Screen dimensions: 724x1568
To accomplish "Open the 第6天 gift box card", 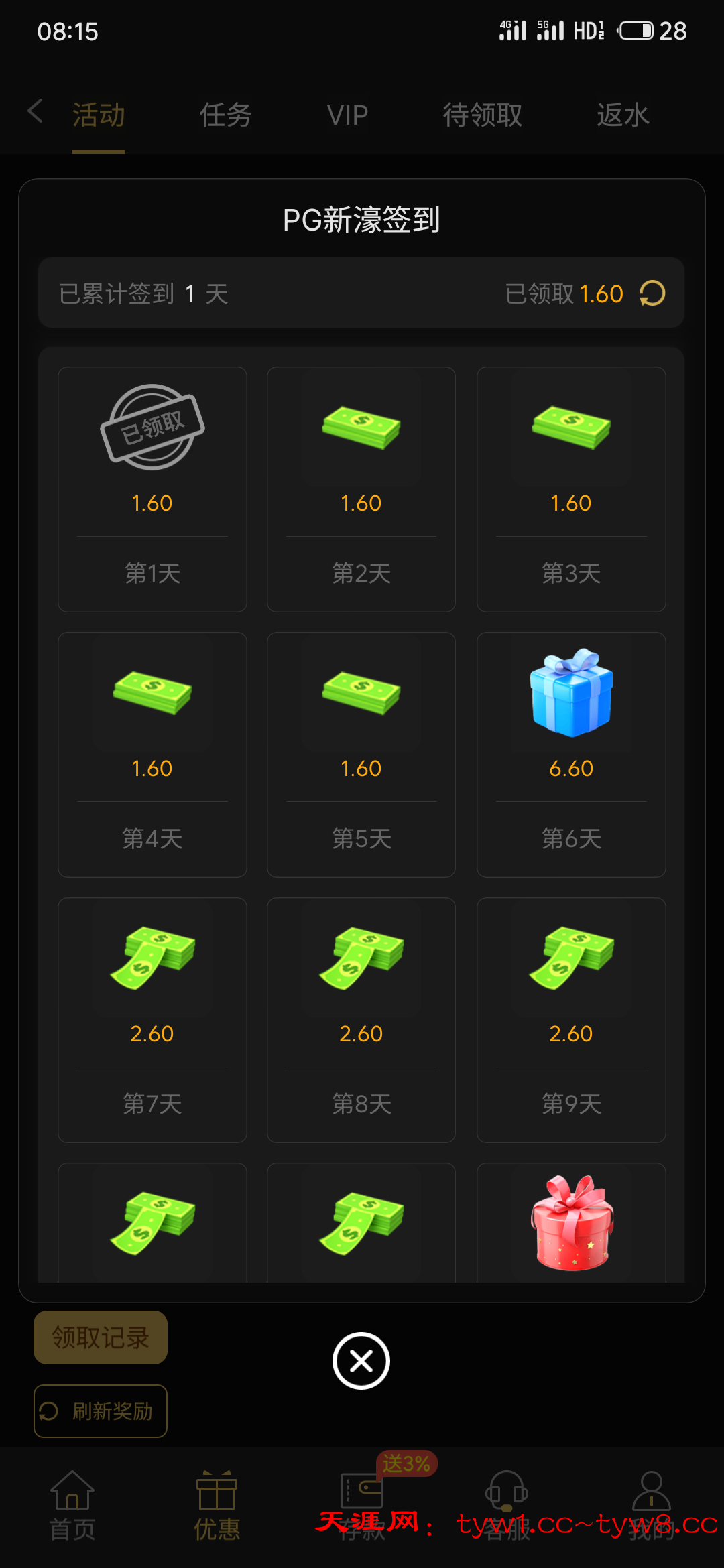I will click(570, 755).
